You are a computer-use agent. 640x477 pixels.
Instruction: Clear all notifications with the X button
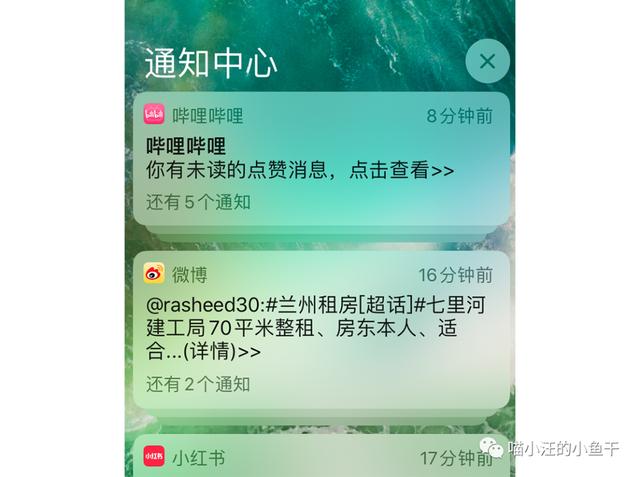coord(487,62)
